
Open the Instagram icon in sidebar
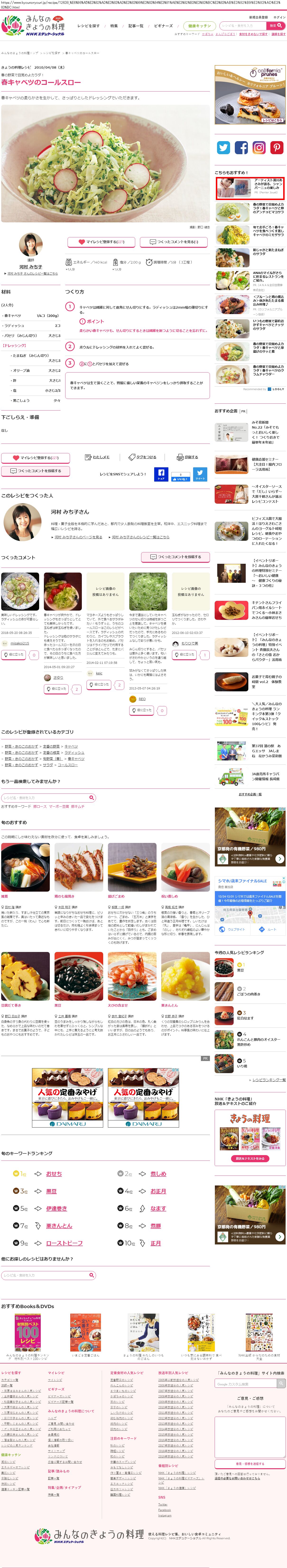pyautogui.click(x=259, y=147)
